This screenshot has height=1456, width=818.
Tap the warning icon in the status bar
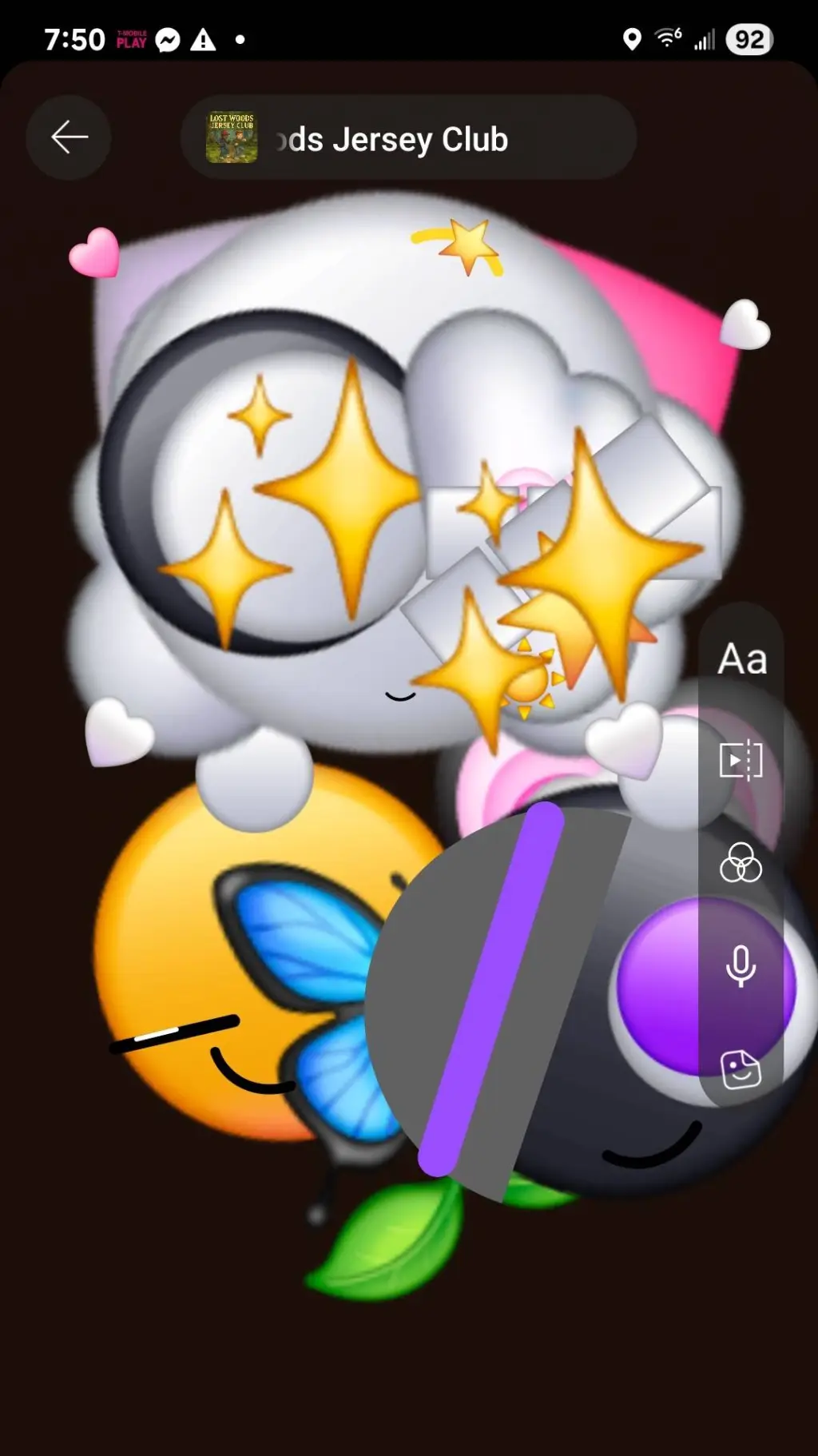202,38
